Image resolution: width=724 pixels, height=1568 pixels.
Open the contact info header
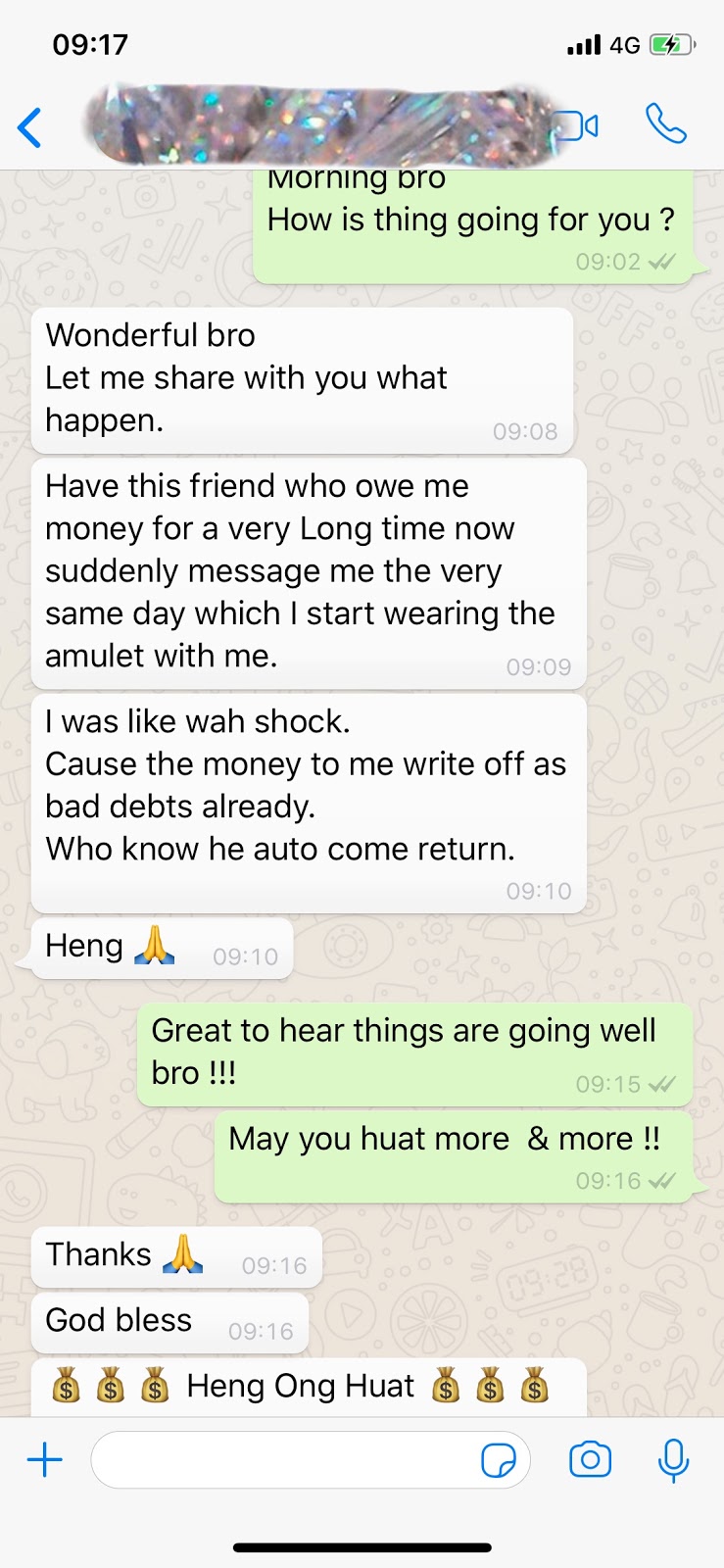[x=314, y=125]
